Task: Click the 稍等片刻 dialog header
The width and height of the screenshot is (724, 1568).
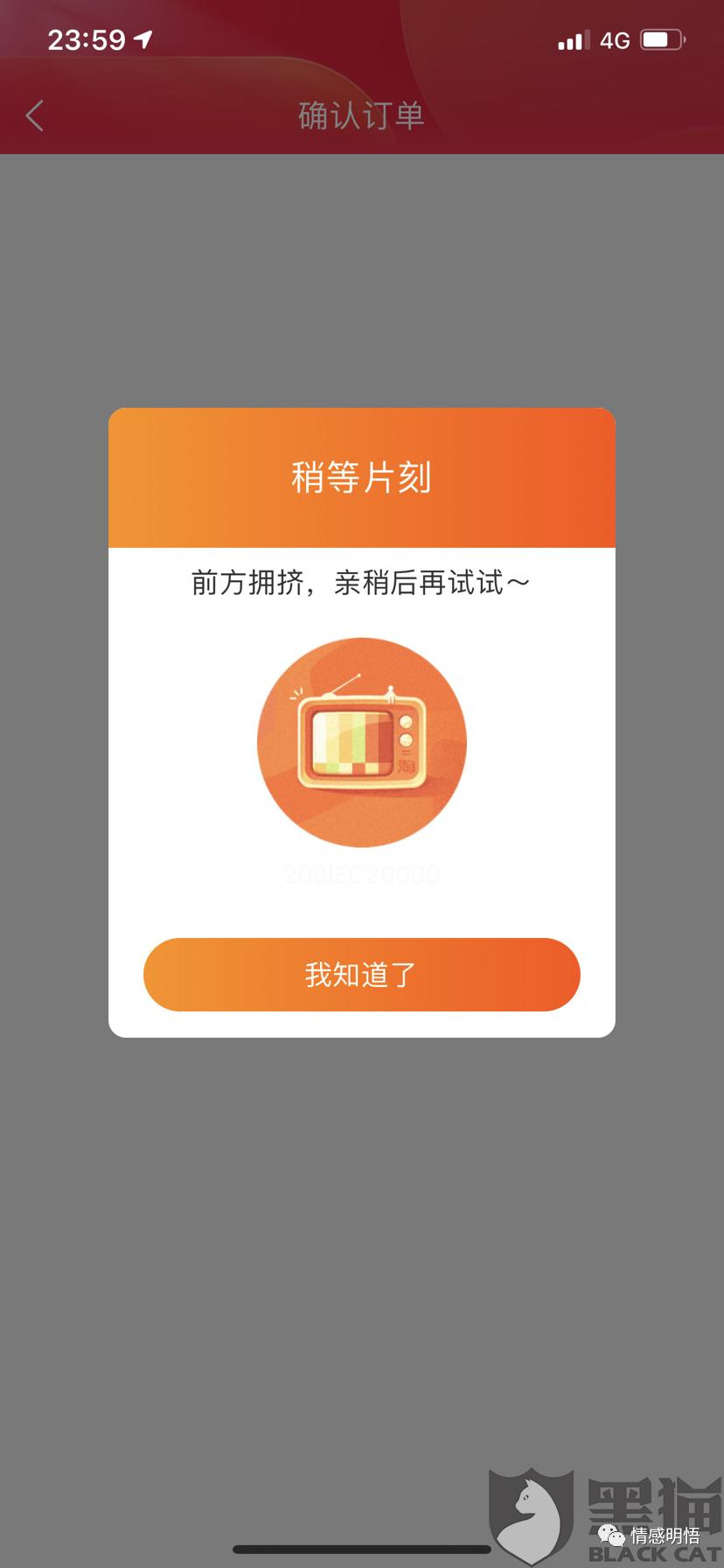Action: coord(361,477)
